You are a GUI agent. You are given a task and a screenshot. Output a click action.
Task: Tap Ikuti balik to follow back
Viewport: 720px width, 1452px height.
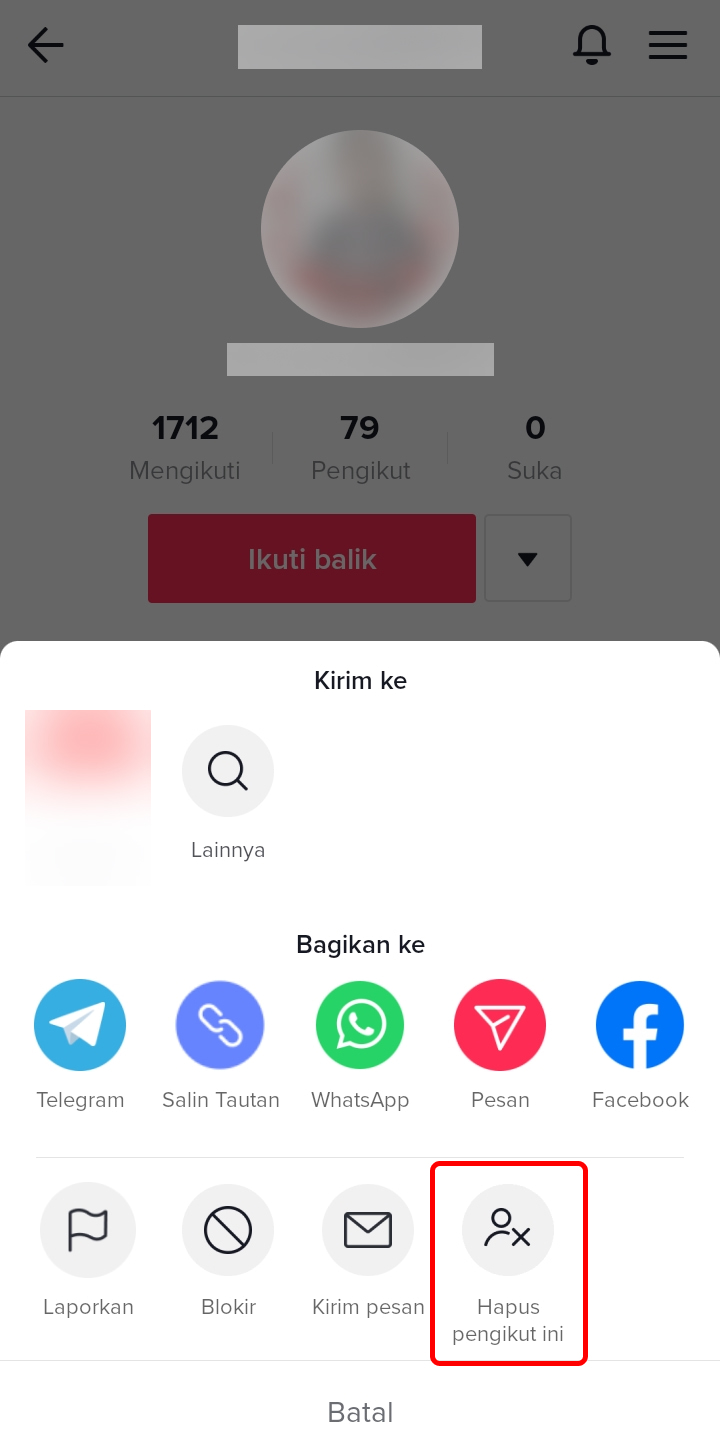(x=311, y=558)
